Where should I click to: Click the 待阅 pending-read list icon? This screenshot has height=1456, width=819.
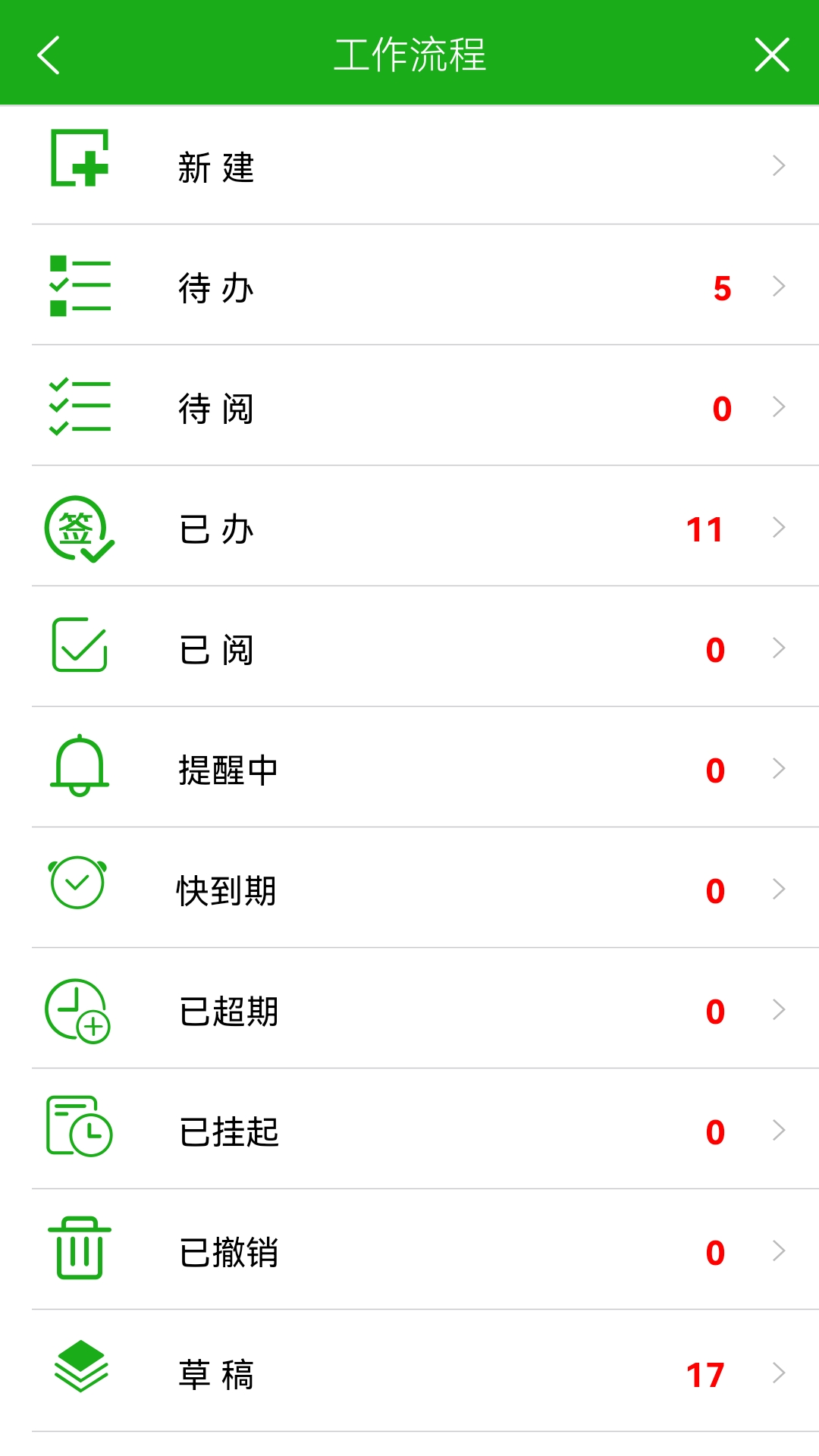tap(80, 407)
